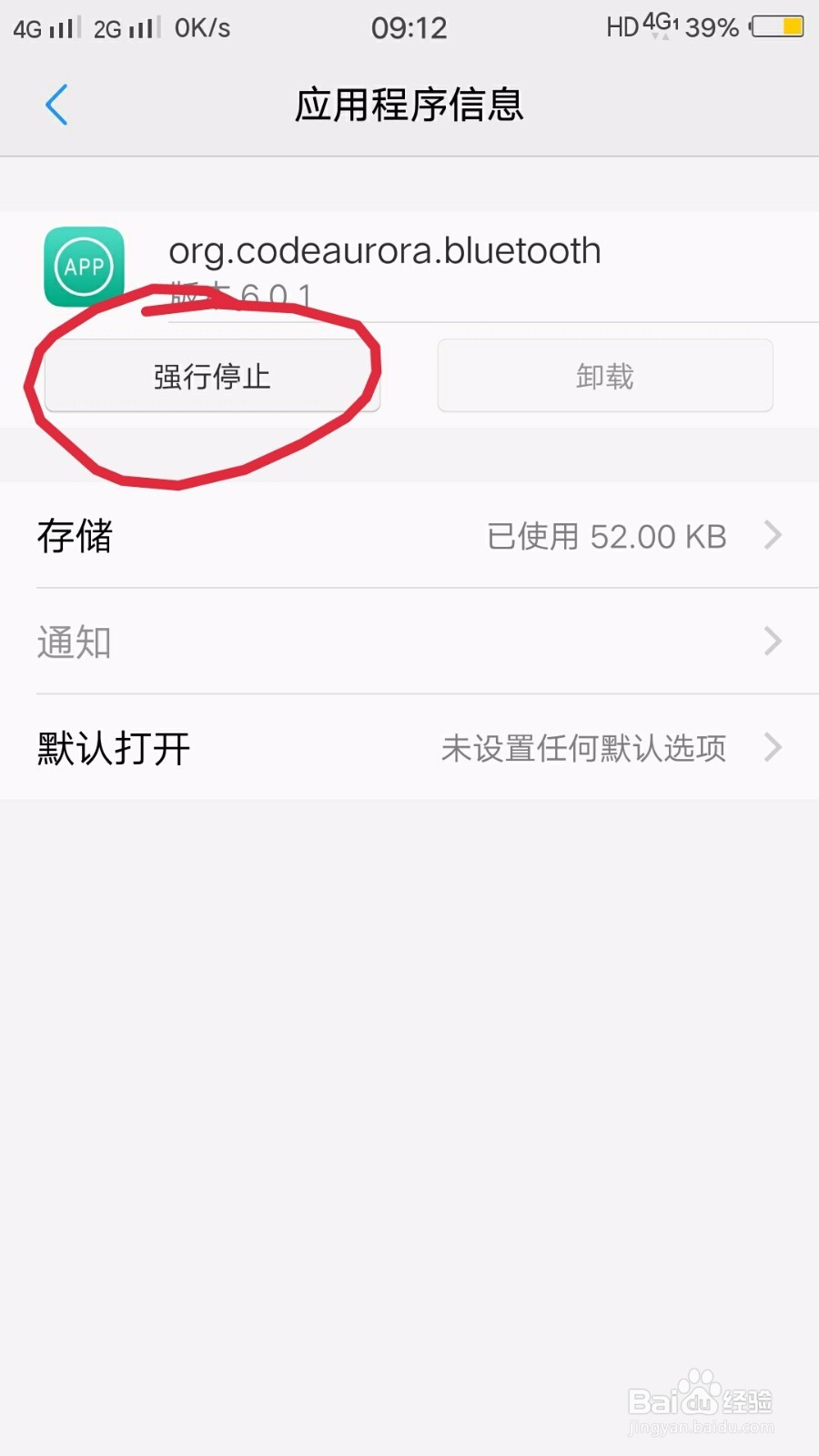
Task: Tap the HD indicator in the status bar
Action: point(622,26)
